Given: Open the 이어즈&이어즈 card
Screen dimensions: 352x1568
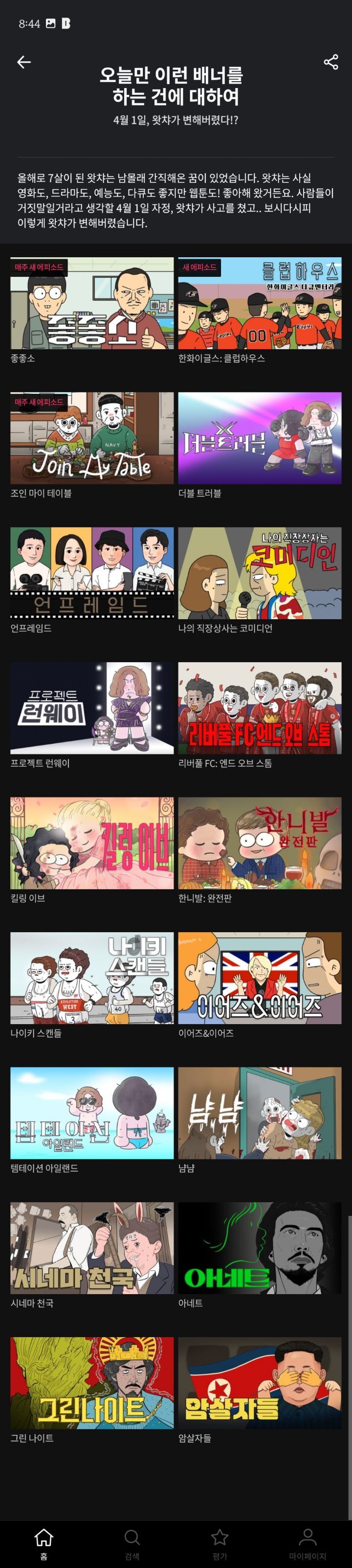Looking at the screenshot, I should (260, 978).
